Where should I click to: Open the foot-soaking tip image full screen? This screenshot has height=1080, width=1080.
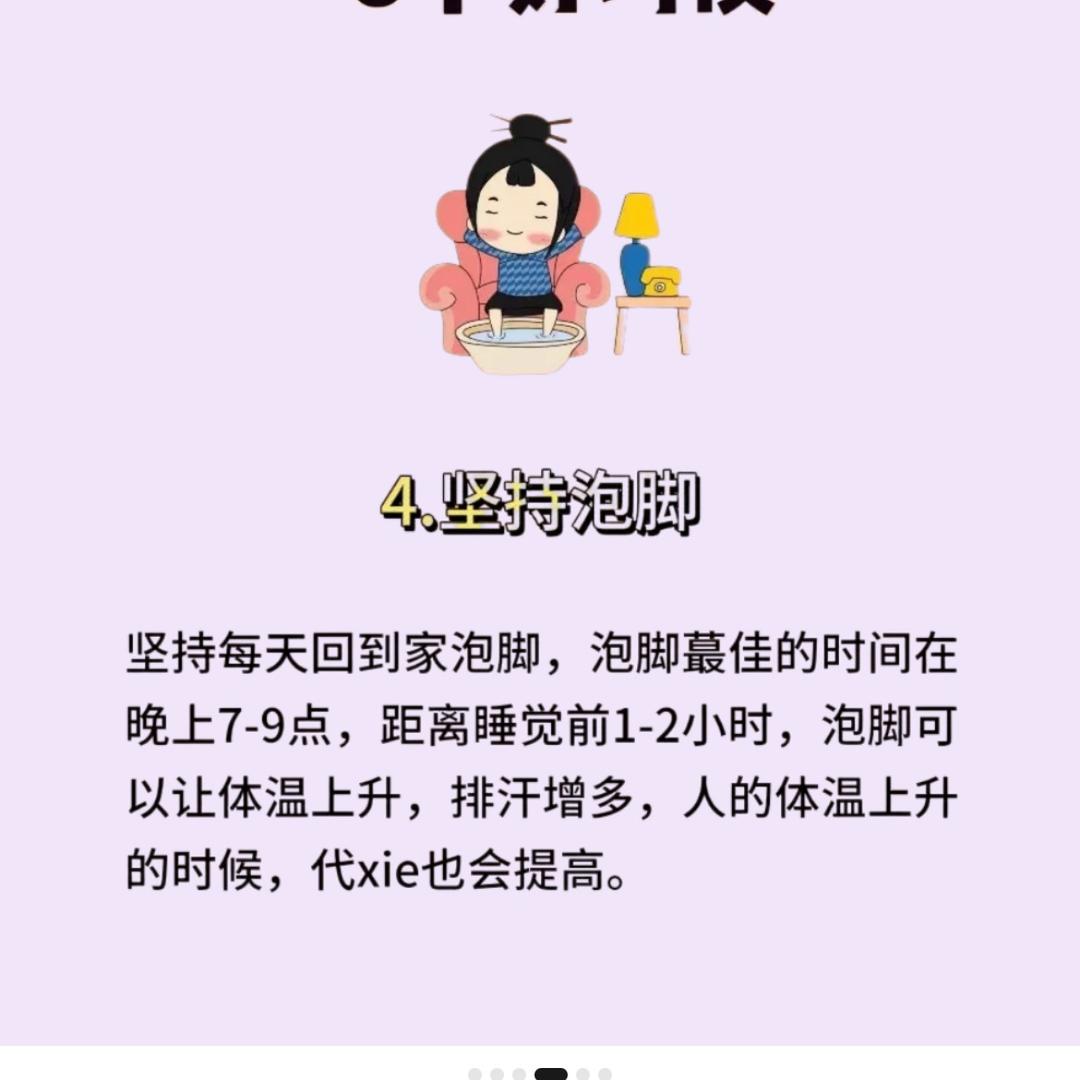click(540, 520)
